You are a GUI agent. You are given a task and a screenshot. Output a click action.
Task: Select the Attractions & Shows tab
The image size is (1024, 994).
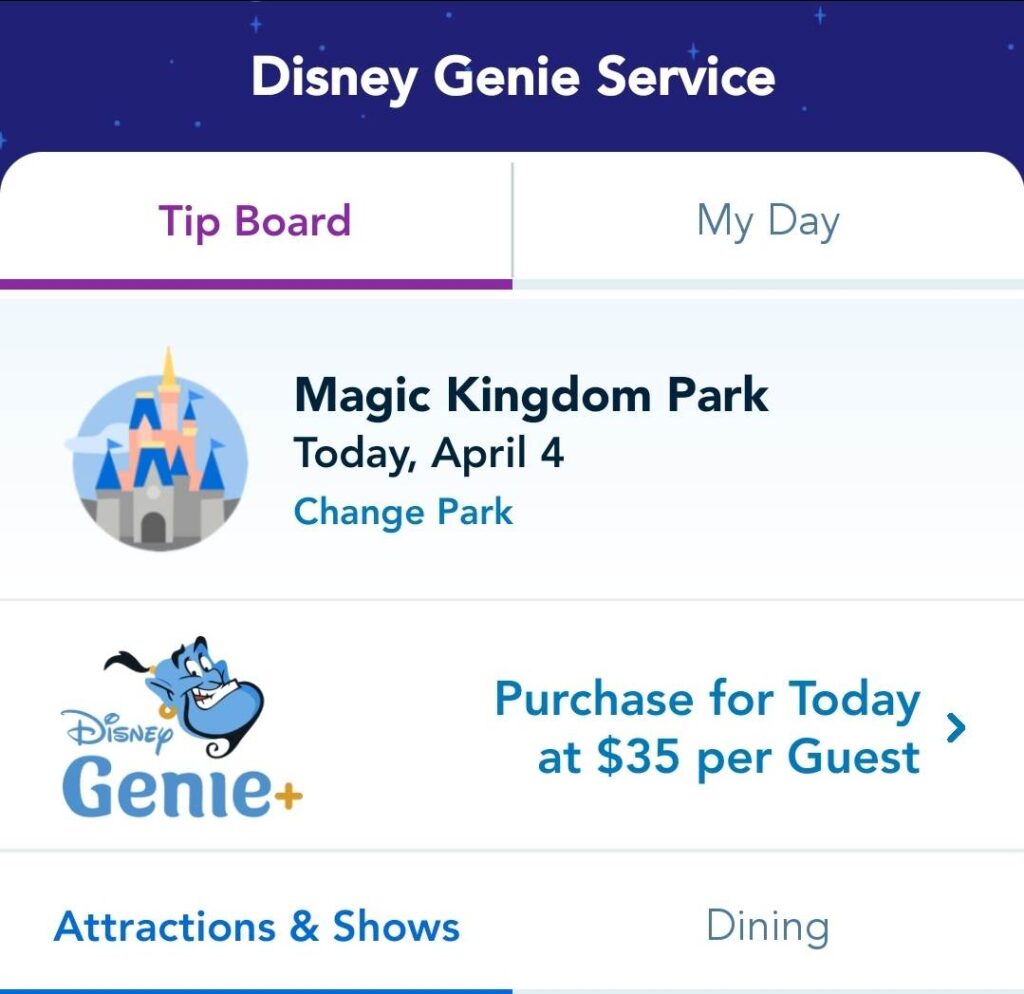(257, 927)
